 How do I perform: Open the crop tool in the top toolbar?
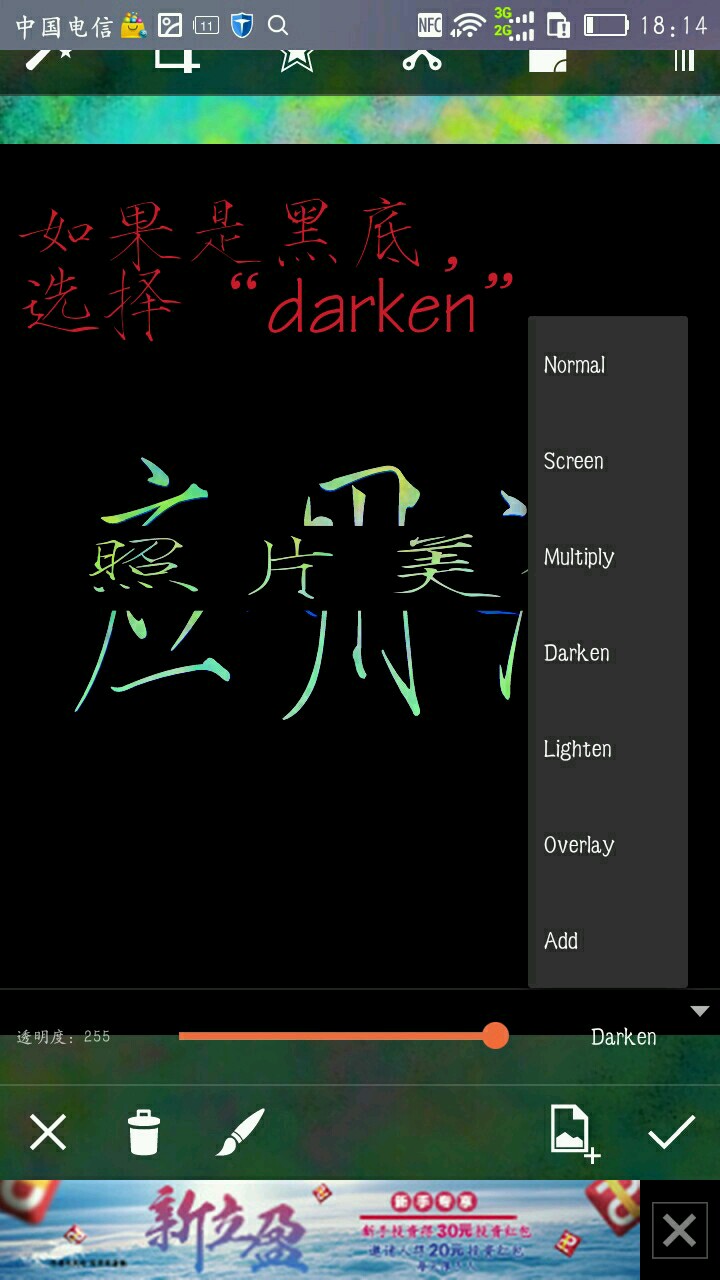(176, 60)
